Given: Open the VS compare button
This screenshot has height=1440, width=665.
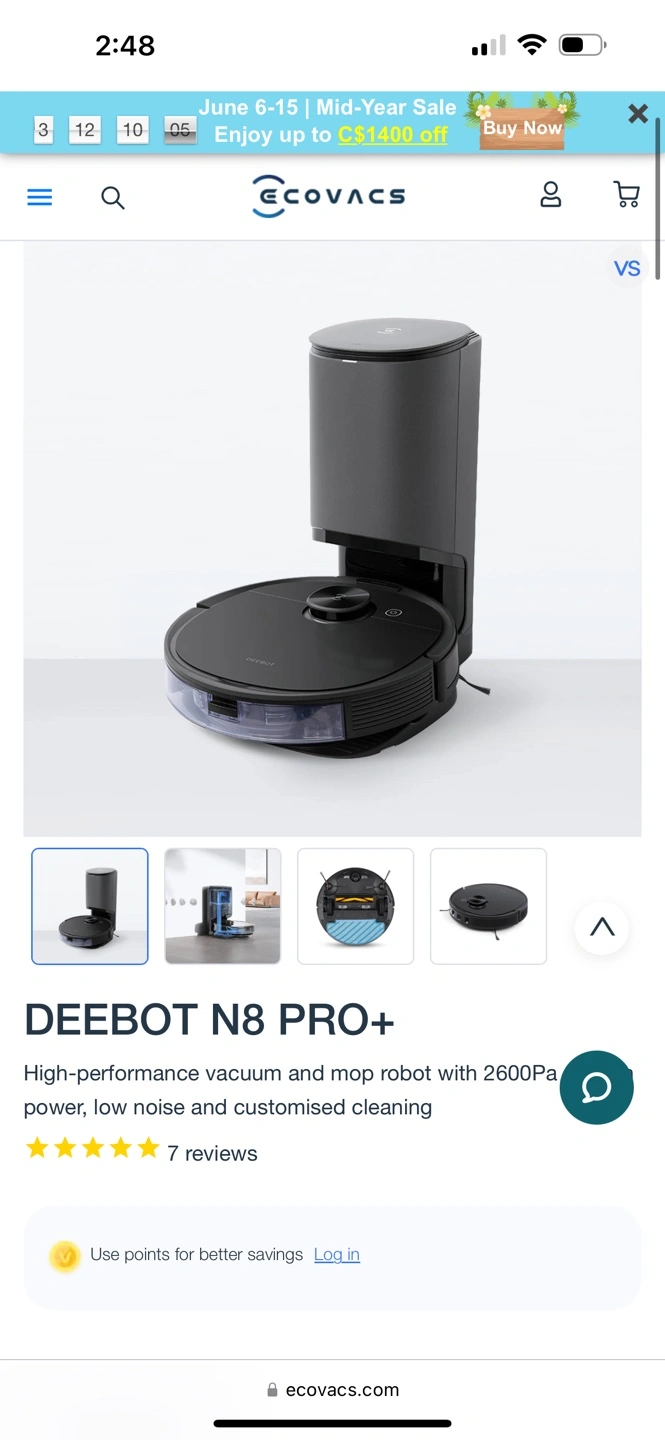Looking at the screenshot, I should point(627,268).
